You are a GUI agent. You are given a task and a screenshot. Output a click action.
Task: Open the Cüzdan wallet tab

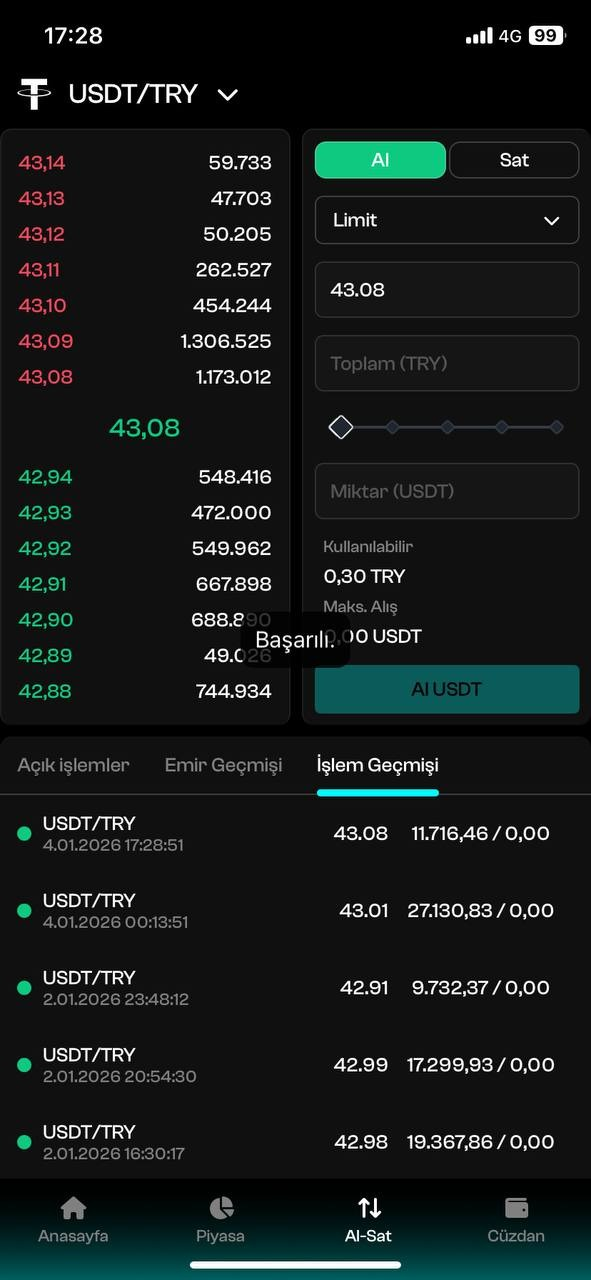pyautogui.click(x=516, y=1219)
